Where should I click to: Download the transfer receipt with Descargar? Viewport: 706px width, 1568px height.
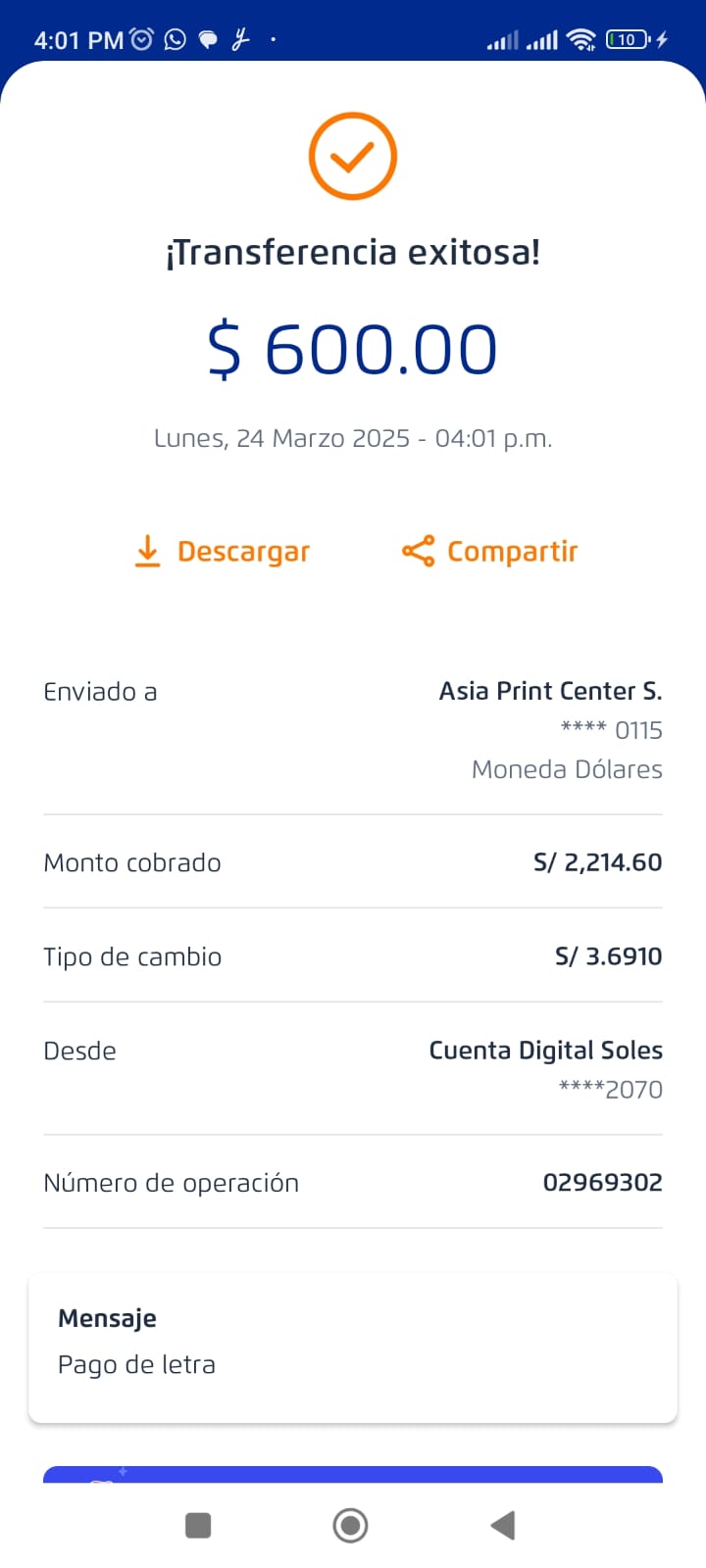222,552
